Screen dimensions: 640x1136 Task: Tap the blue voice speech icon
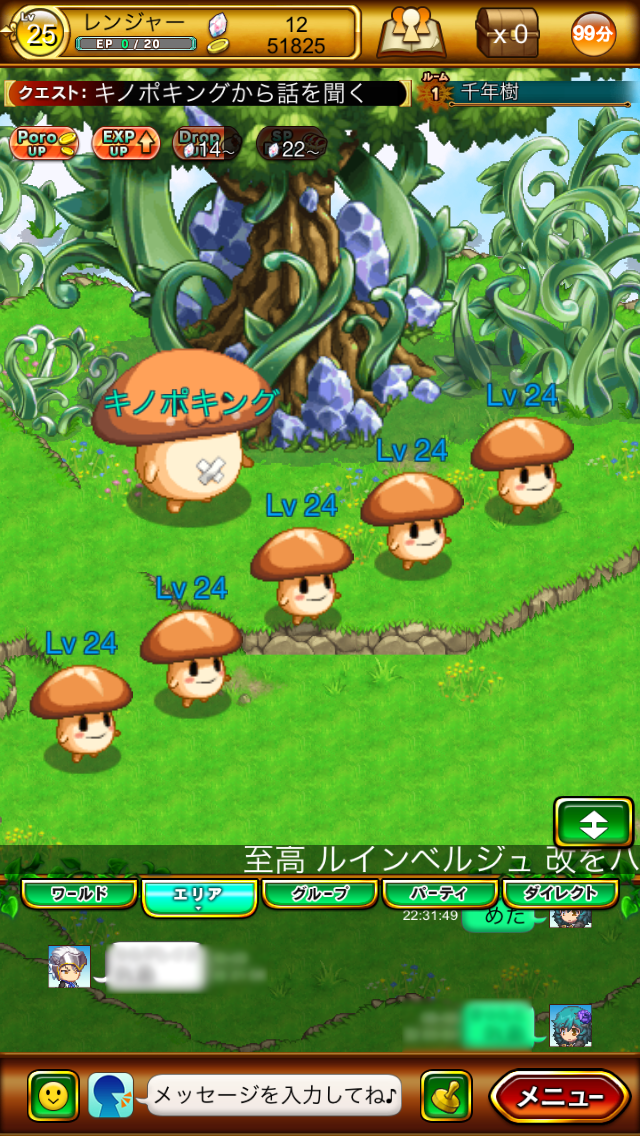pos(111,1096)
